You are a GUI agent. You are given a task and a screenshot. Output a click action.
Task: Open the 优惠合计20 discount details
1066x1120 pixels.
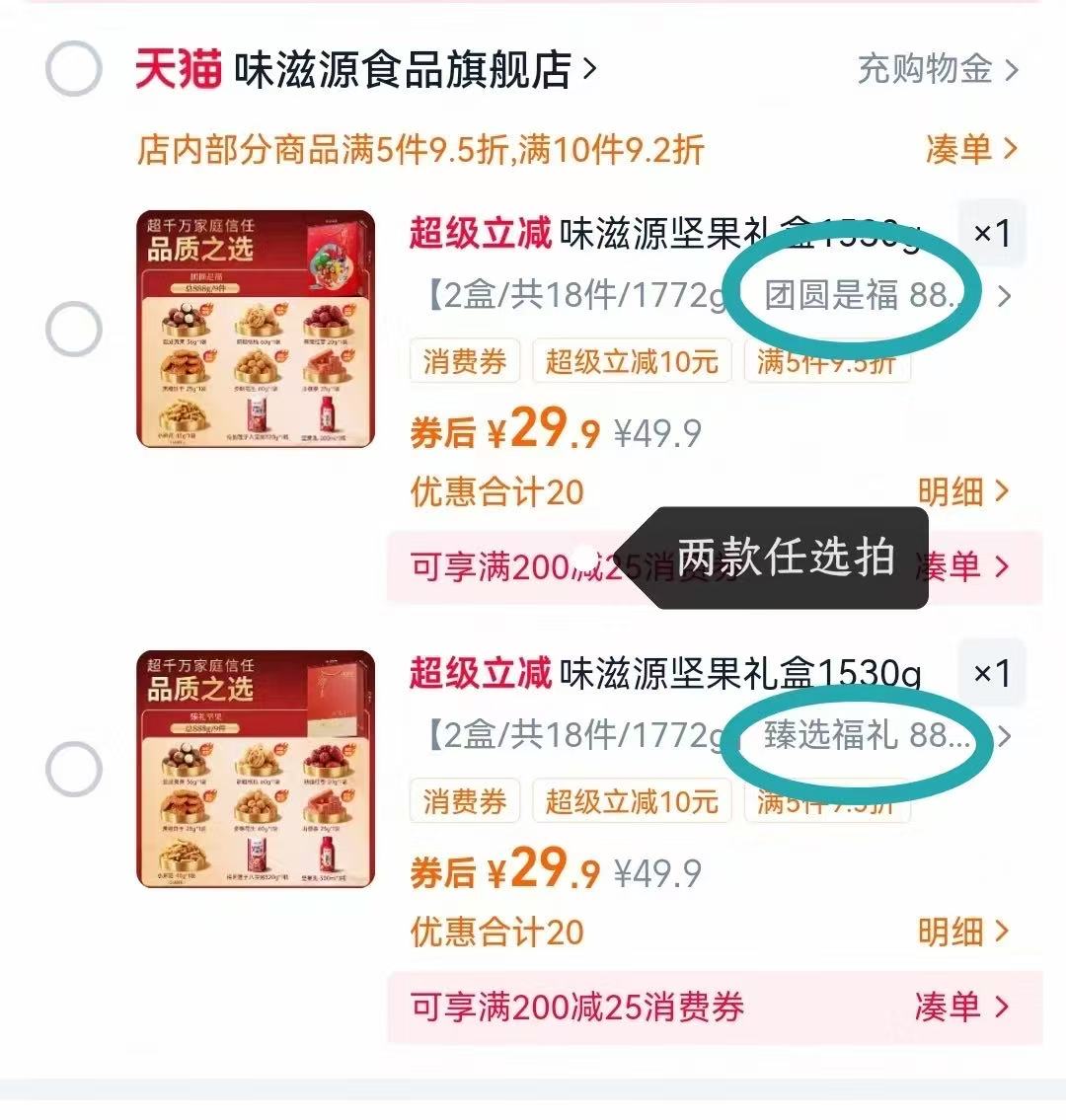click(497, 491)
